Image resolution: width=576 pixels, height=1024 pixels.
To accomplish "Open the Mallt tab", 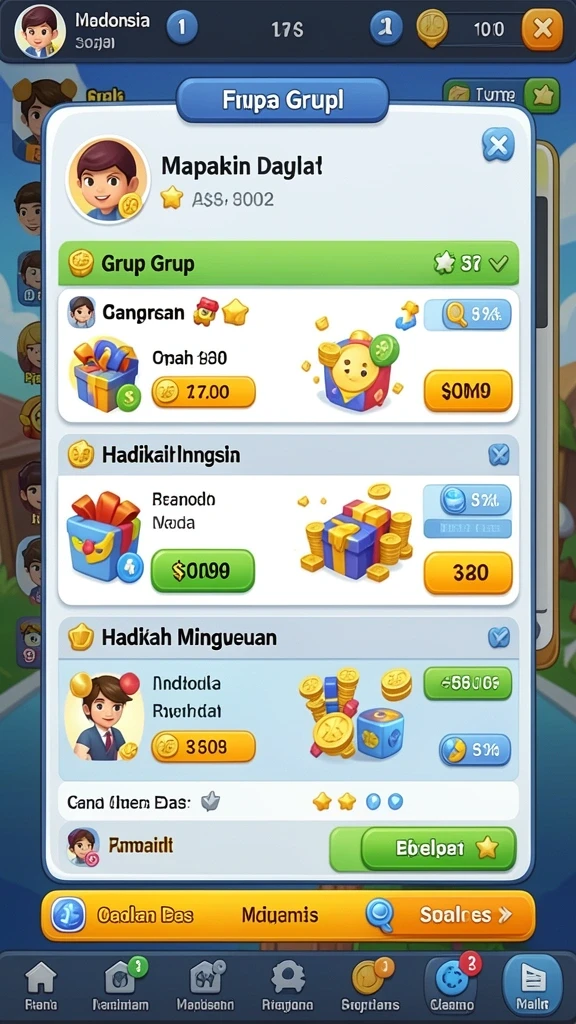I will pyautogui.click(x=533, y=986).
